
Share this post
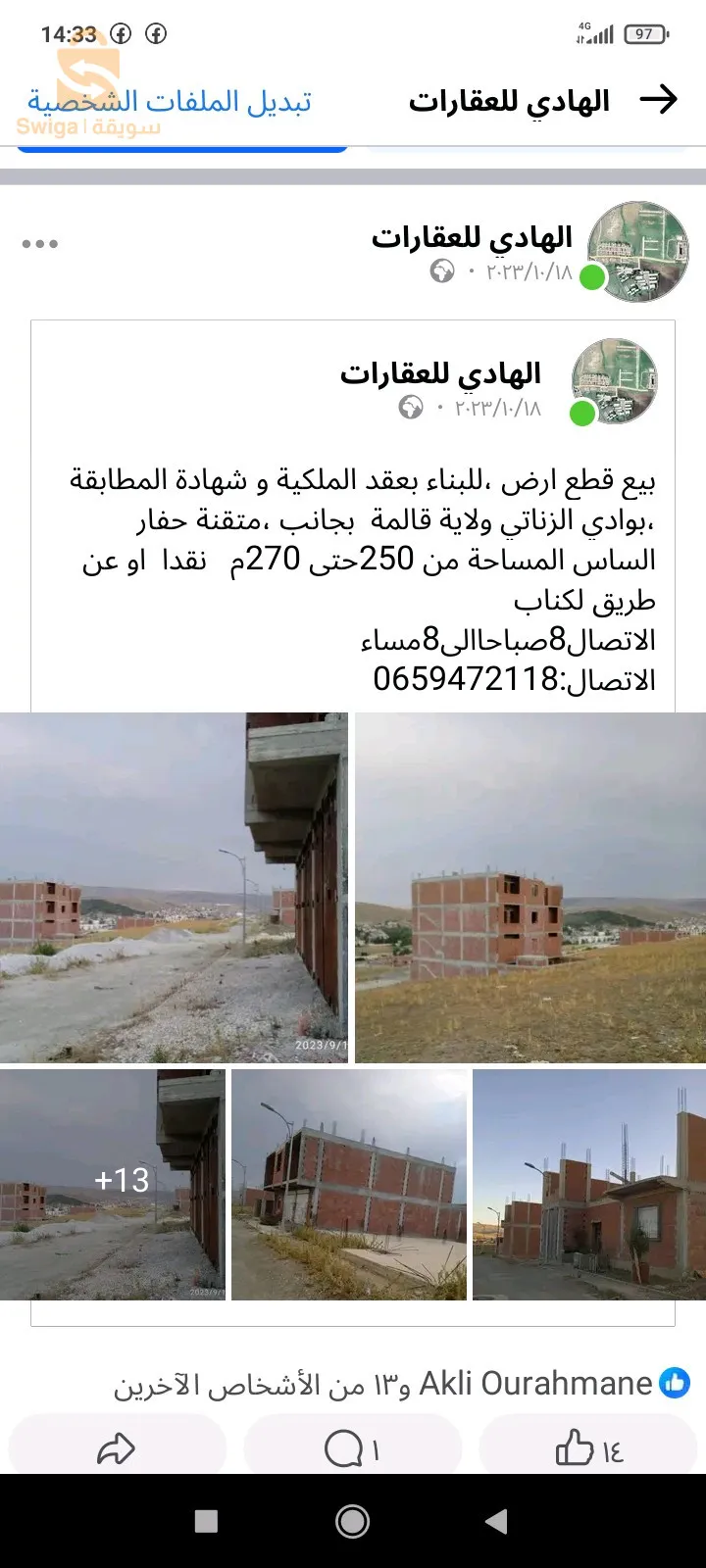pos(116,1448)
